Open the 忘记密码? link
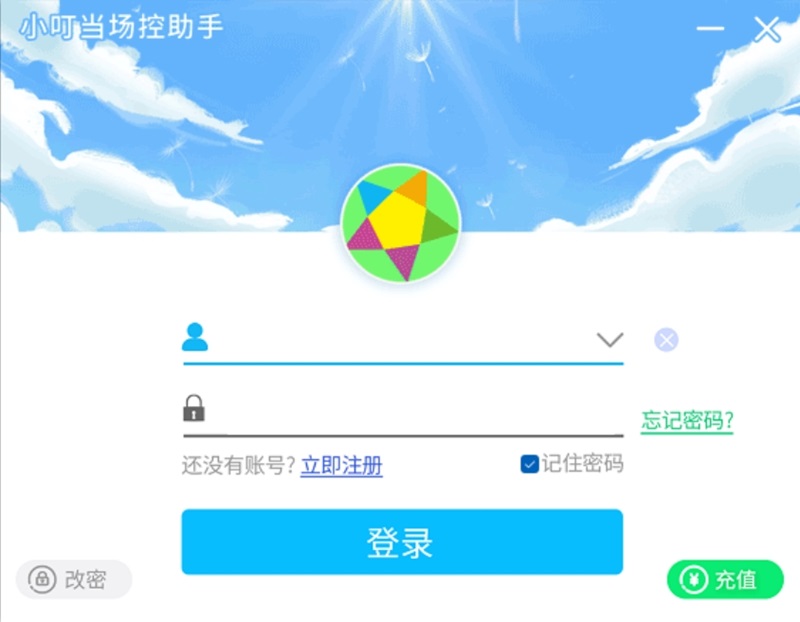 (686, 421)
